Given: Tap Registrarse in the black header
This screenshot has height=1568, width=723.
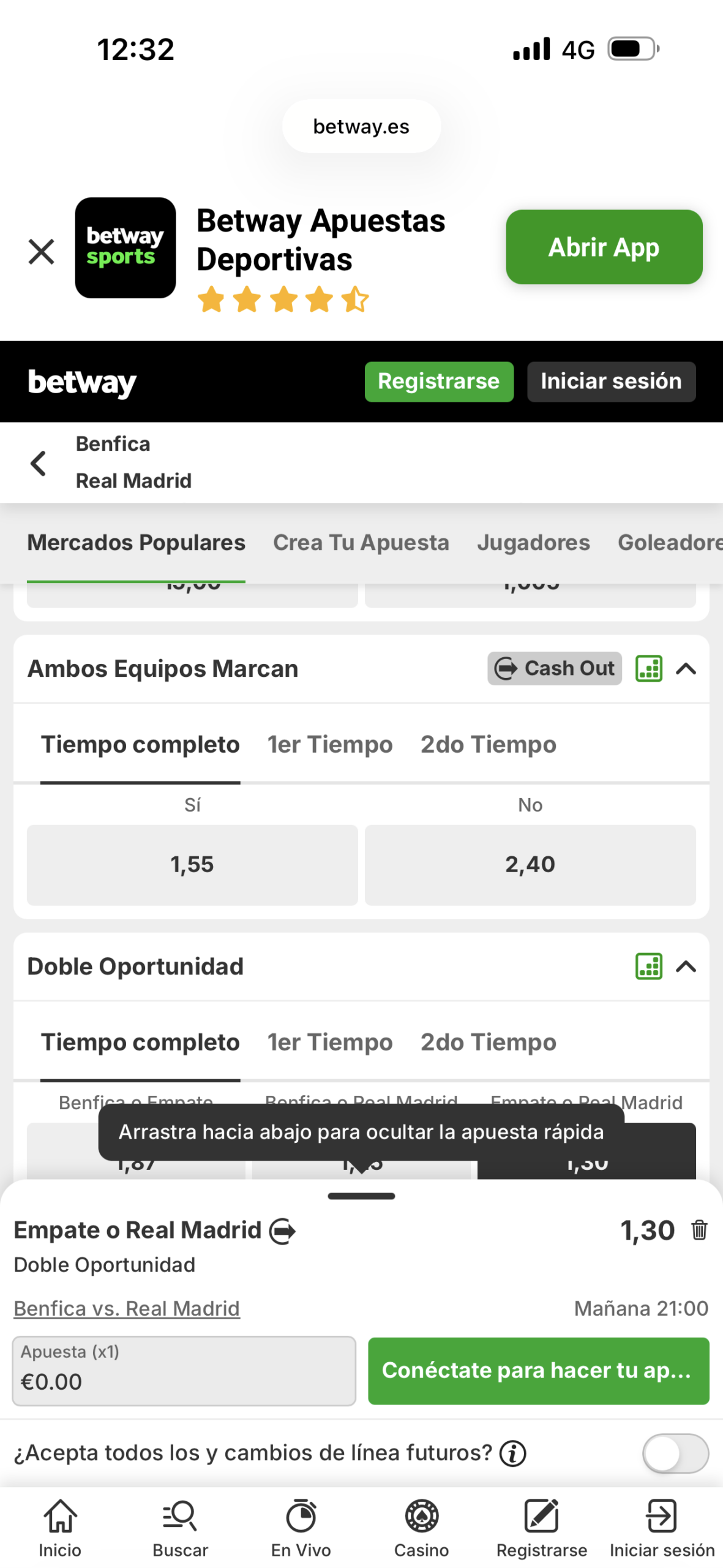Looking at the screenshot, I should tap(438, 381).
